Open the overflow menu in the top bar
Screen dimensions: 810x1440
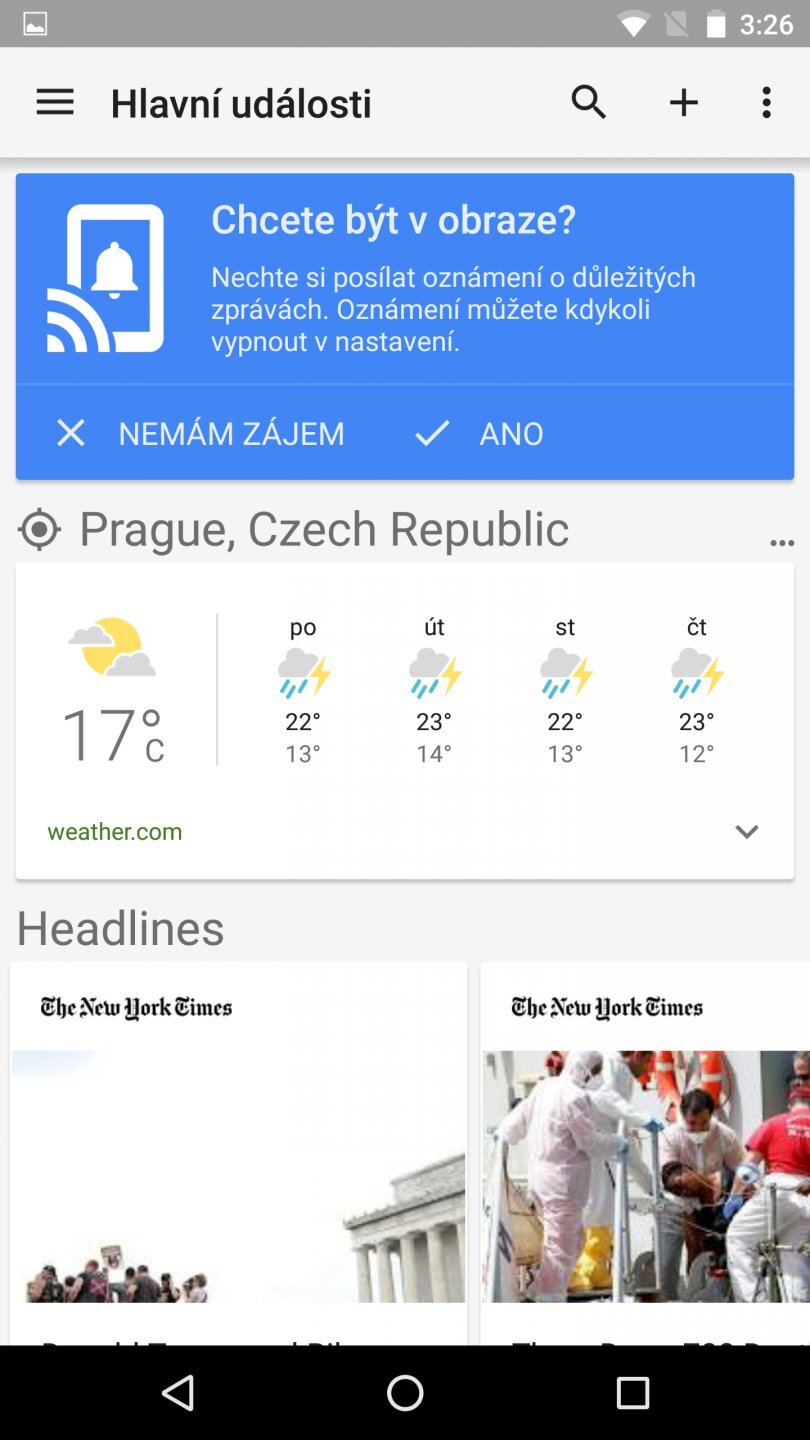[765, 101]
